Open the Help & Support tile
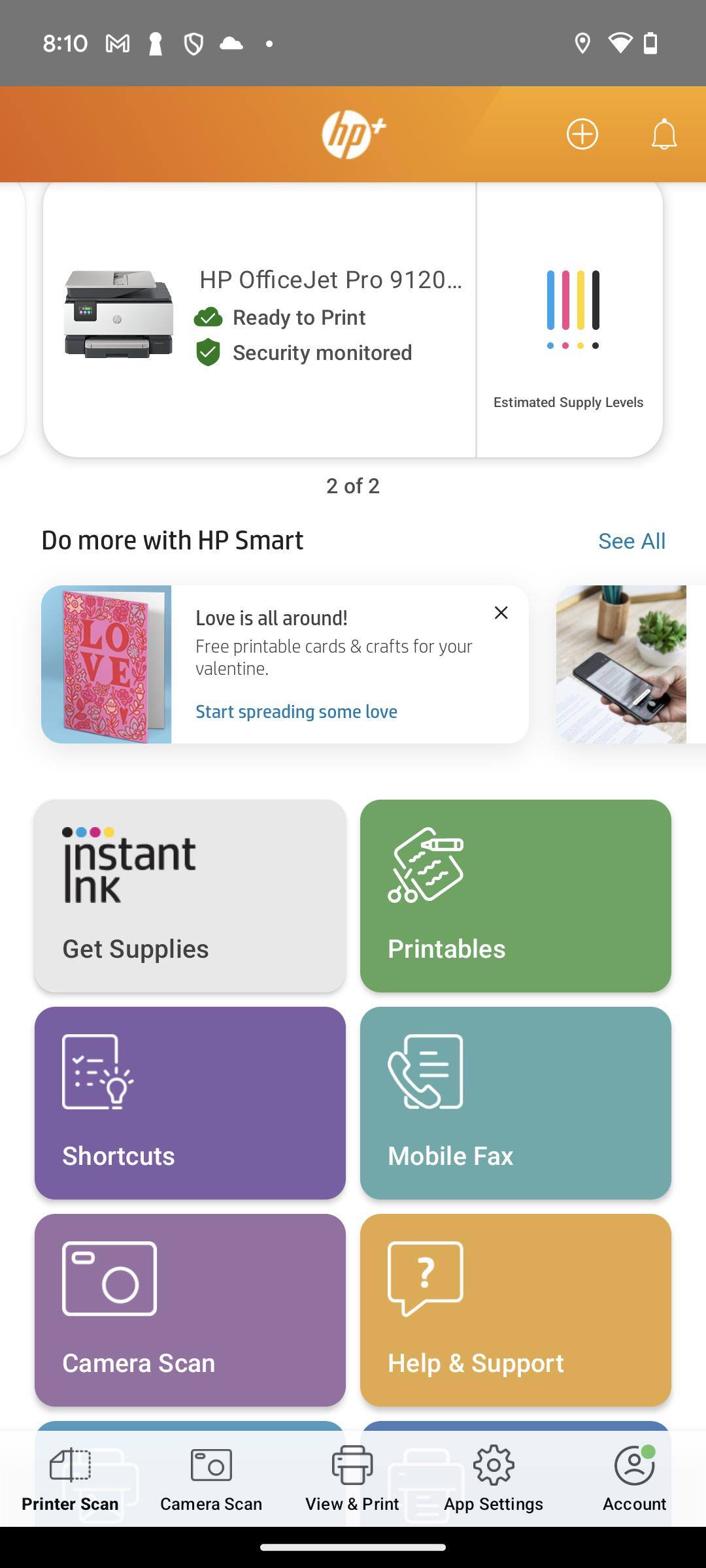 [515, 1309]
